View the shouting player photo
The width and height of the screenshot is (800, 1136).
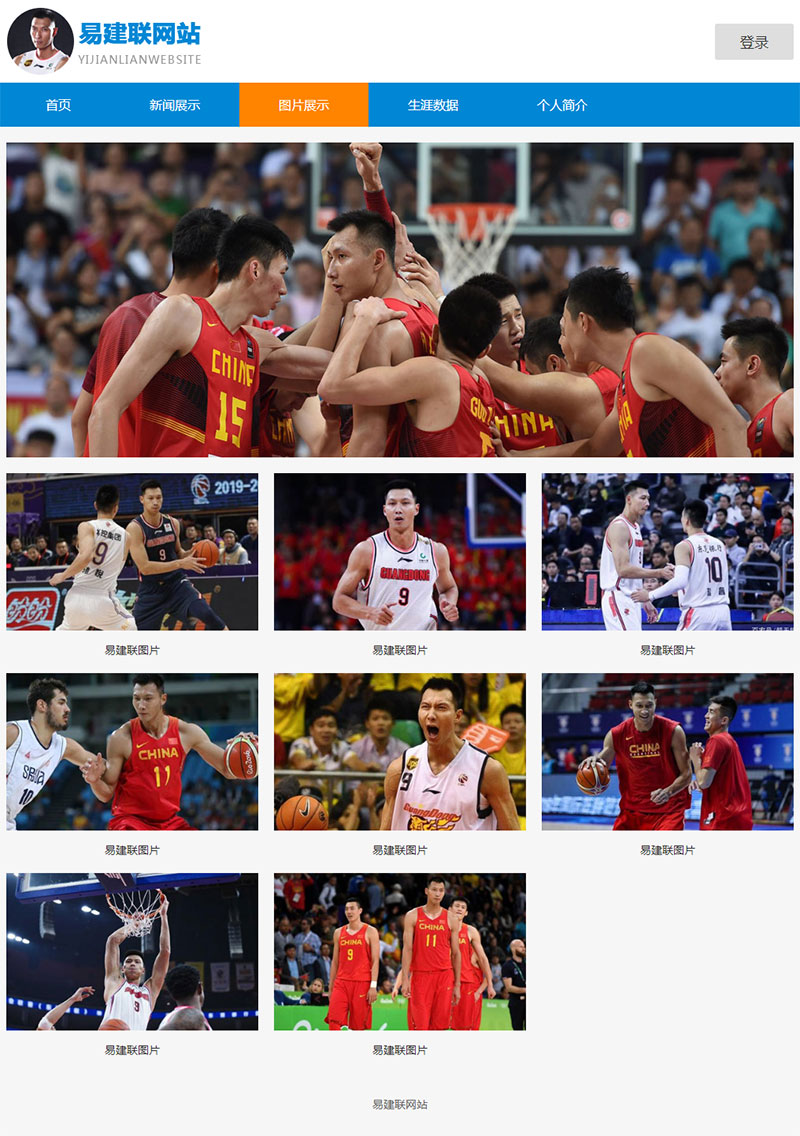[400, 752]
